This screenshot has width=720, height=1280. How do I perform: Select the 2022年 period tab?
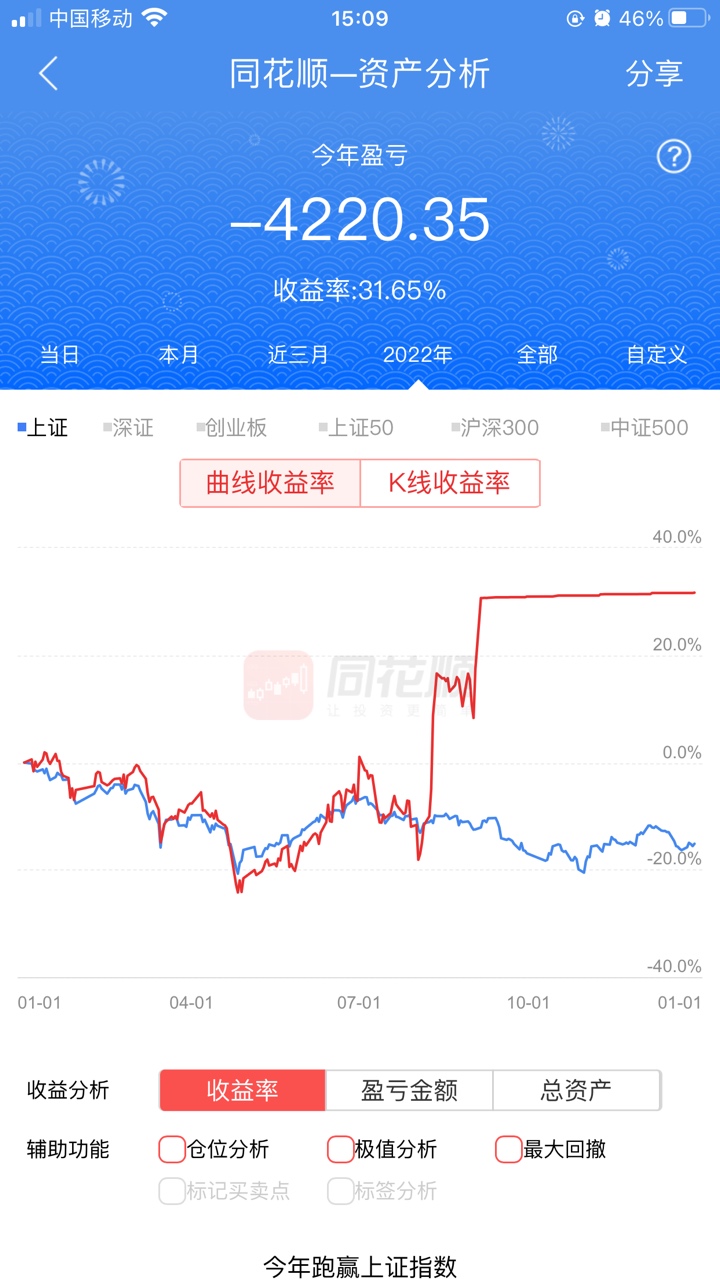418,354
